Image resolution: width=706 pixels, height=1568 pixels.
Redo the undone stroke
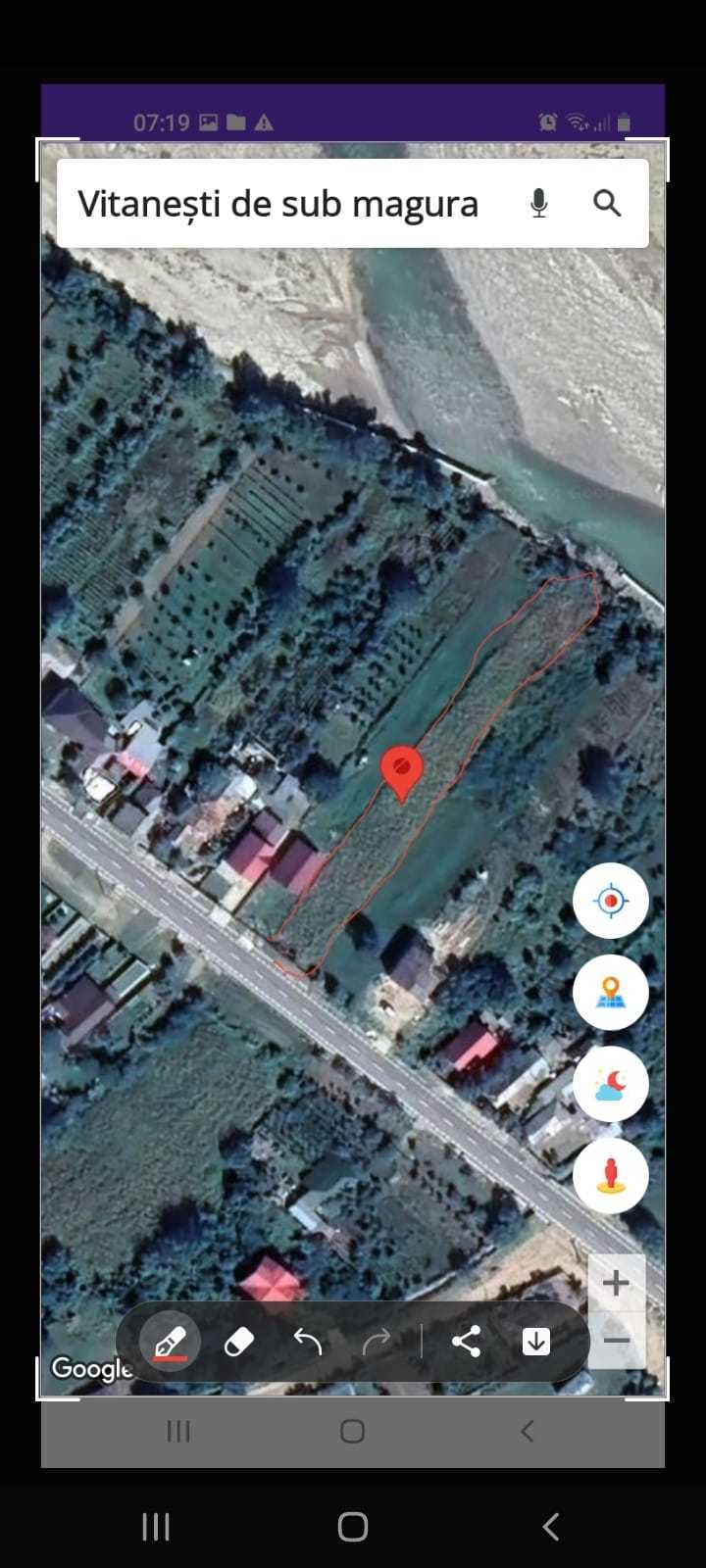point(377,1342)
